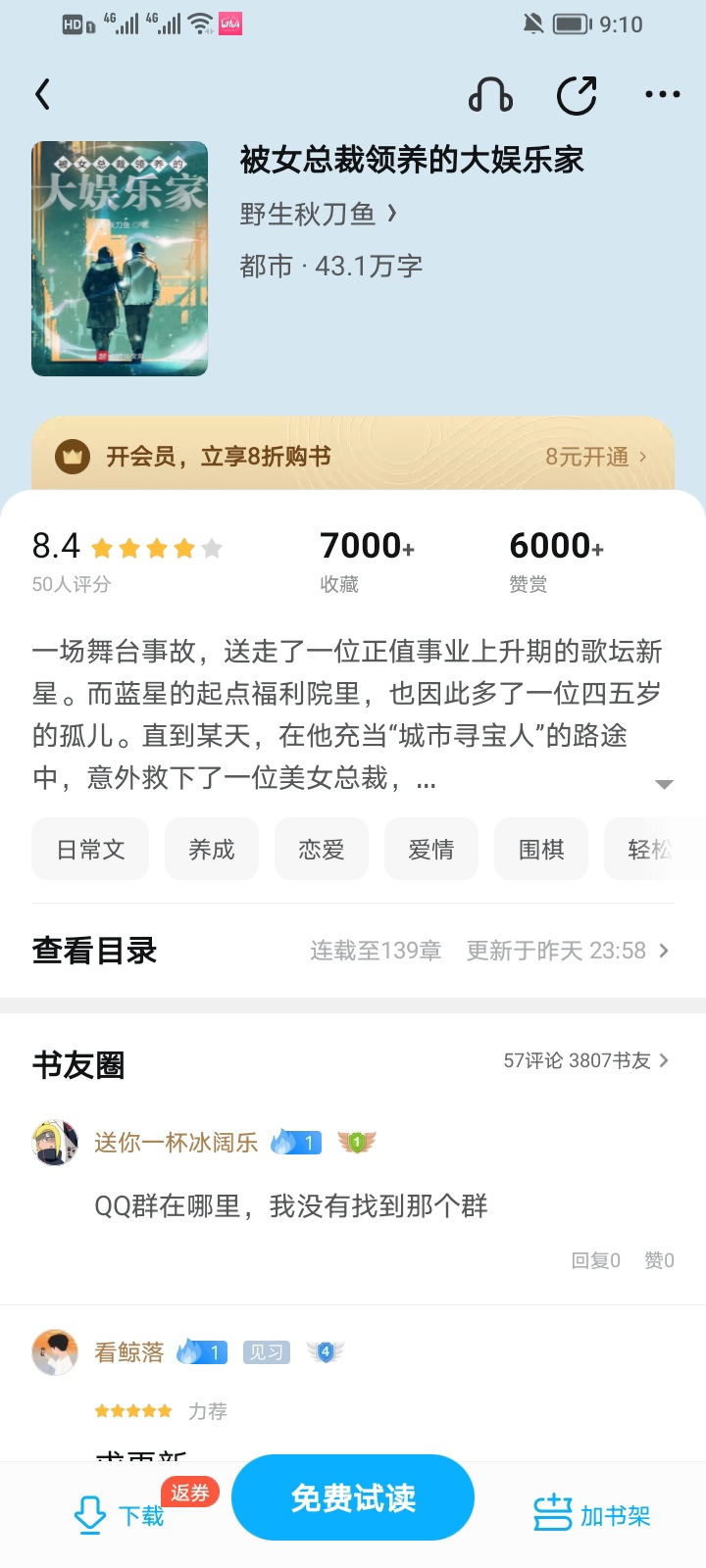Start 免费试读 free reading
706x1568 pixels.
click(x=353, y=1497)
